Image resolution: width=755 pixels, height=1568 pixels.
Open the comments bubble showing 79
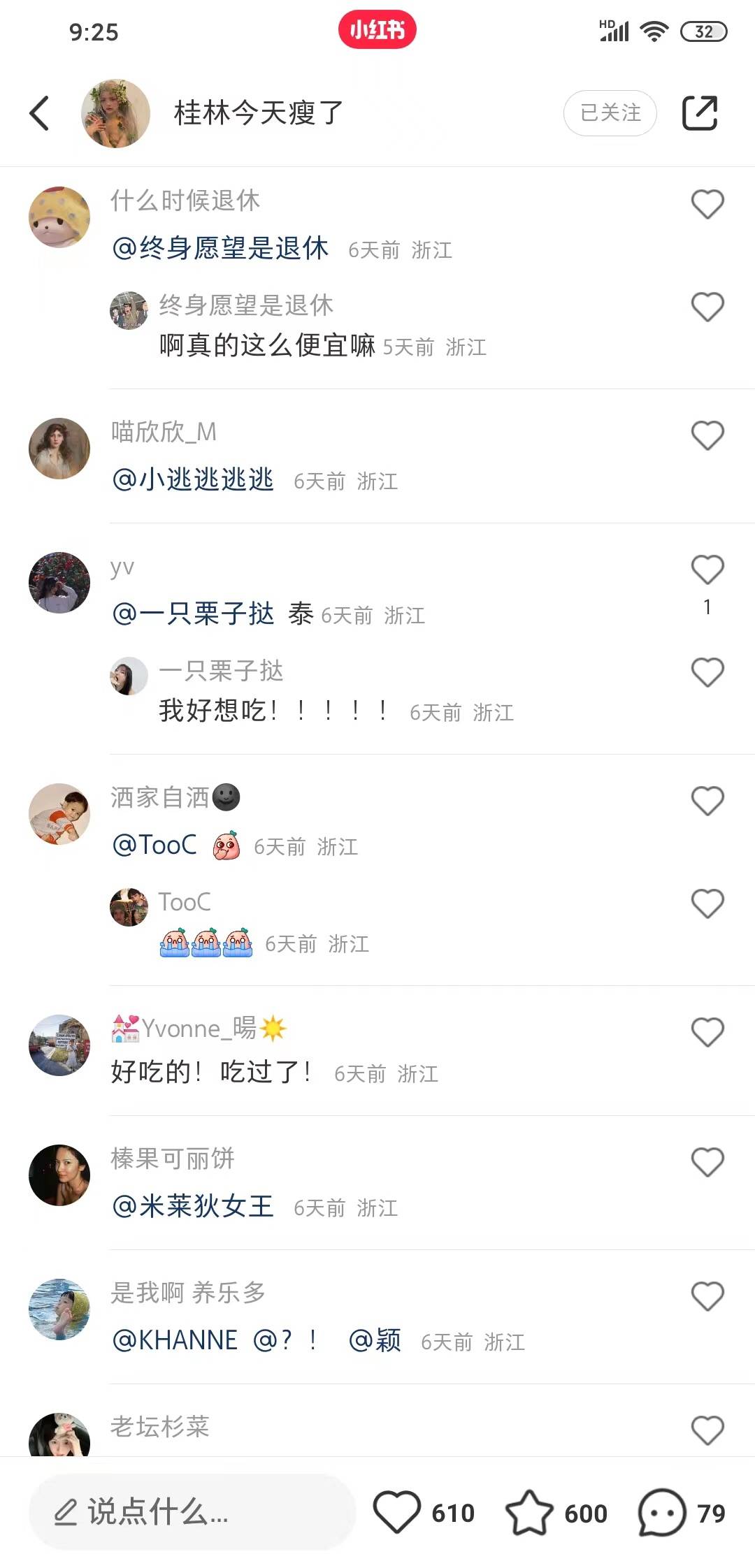[x=661, y=1512]
